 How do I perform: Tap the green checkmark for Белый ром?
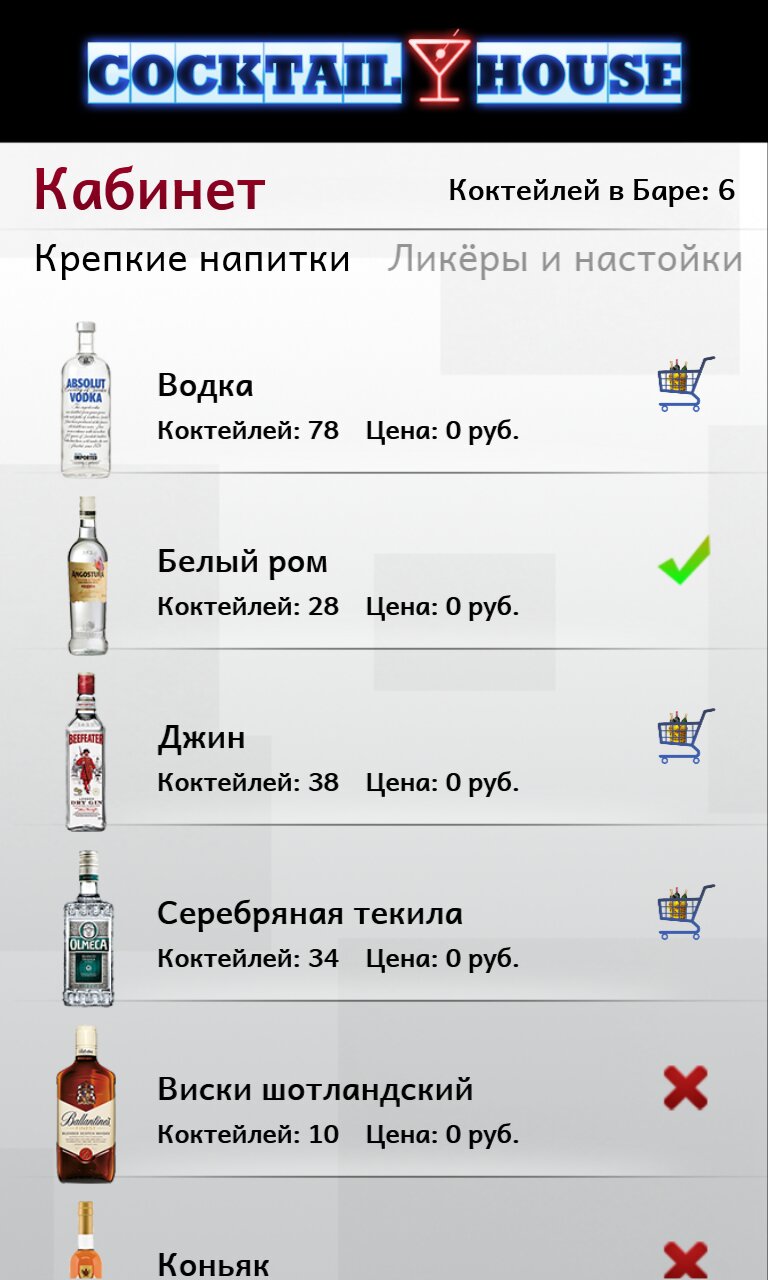685,560
